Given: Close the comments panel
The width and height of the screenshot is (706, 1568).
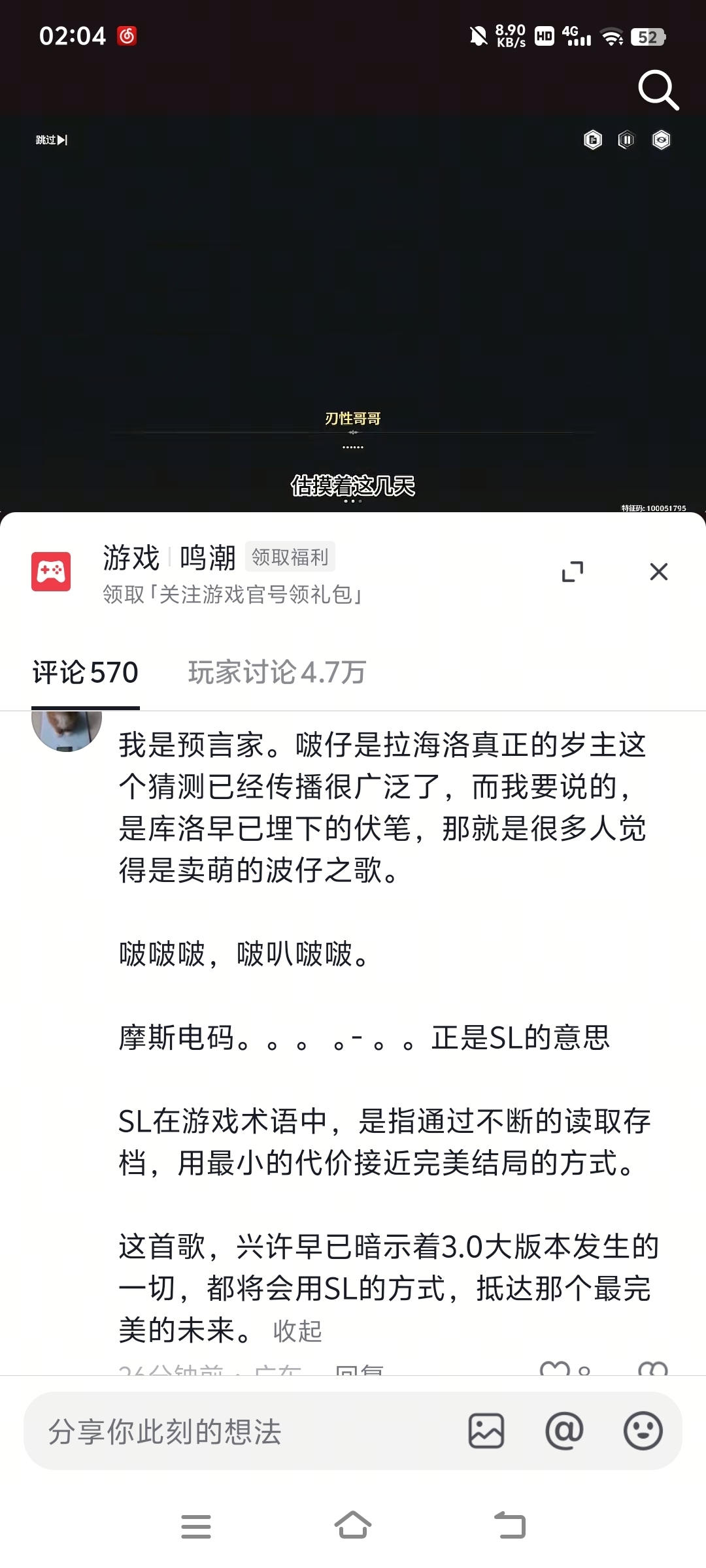Looking at the screenshot, I should (x=659, y=572).
